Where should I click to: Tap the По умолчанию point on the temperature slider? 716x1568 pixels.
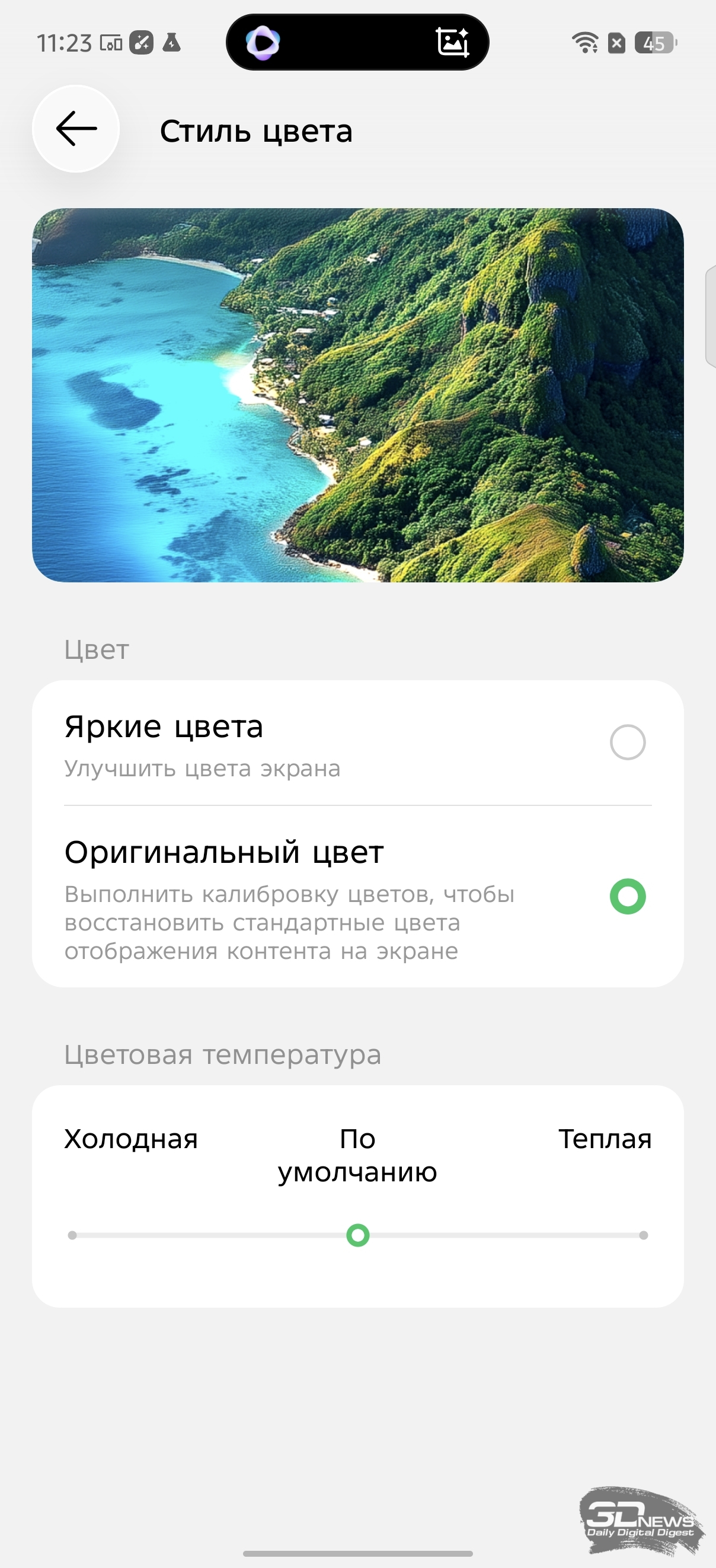357,1235
